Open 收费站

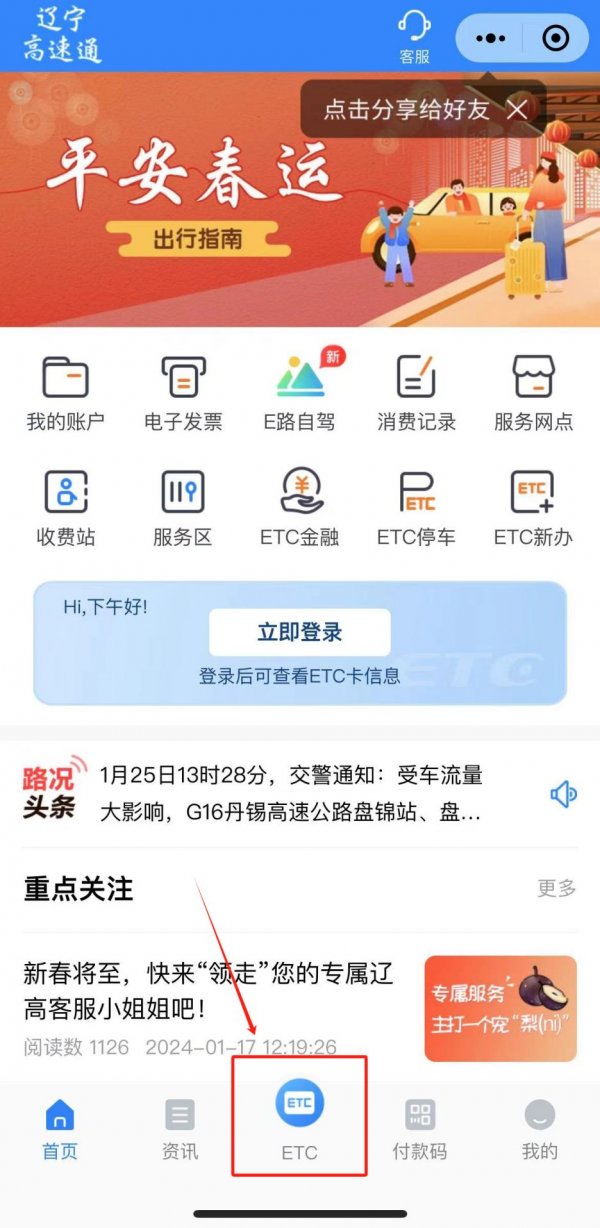pyautogui.click(x=65, y=508)
